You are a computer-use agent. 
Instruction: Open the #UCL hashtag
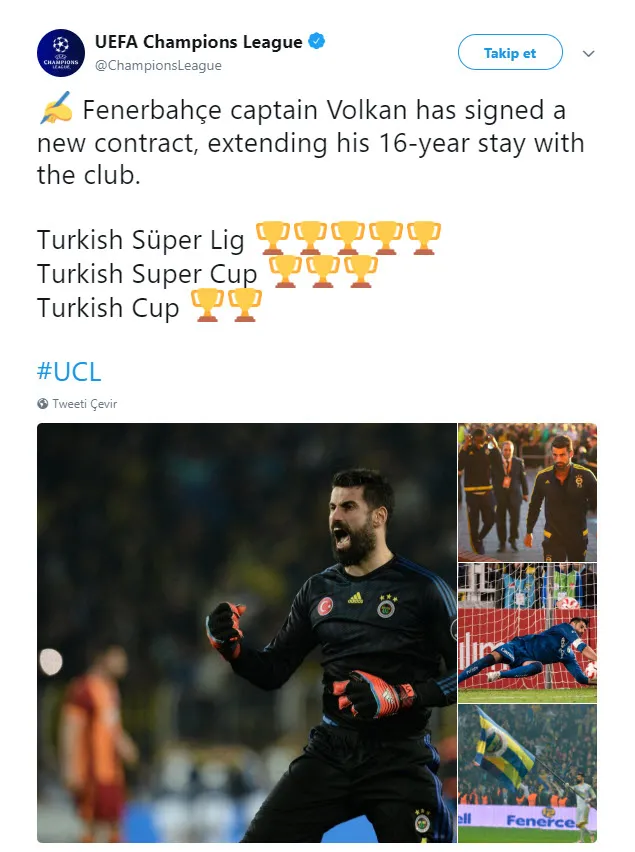click(x=69, y=372)
